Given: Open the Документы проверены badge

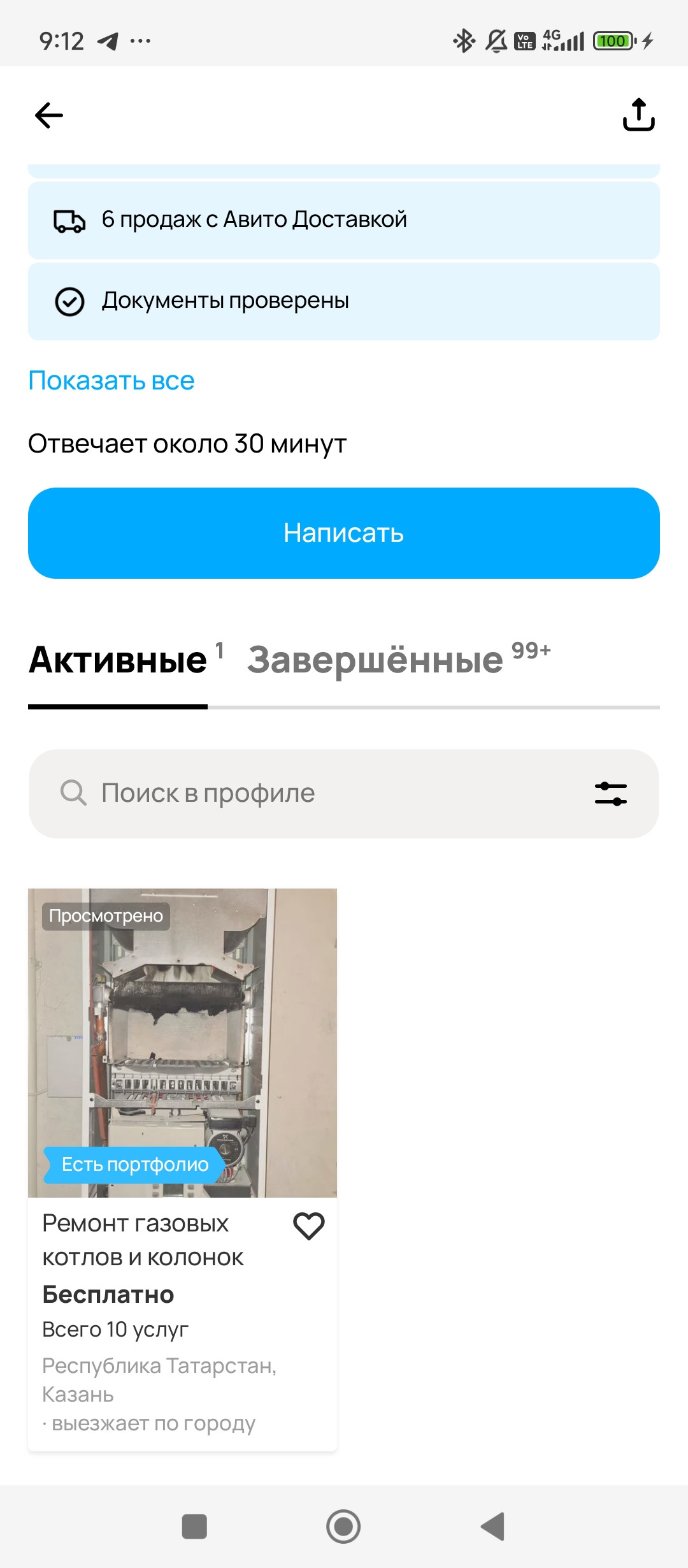Looking at the screenshot, I should (x=343, y=301).
